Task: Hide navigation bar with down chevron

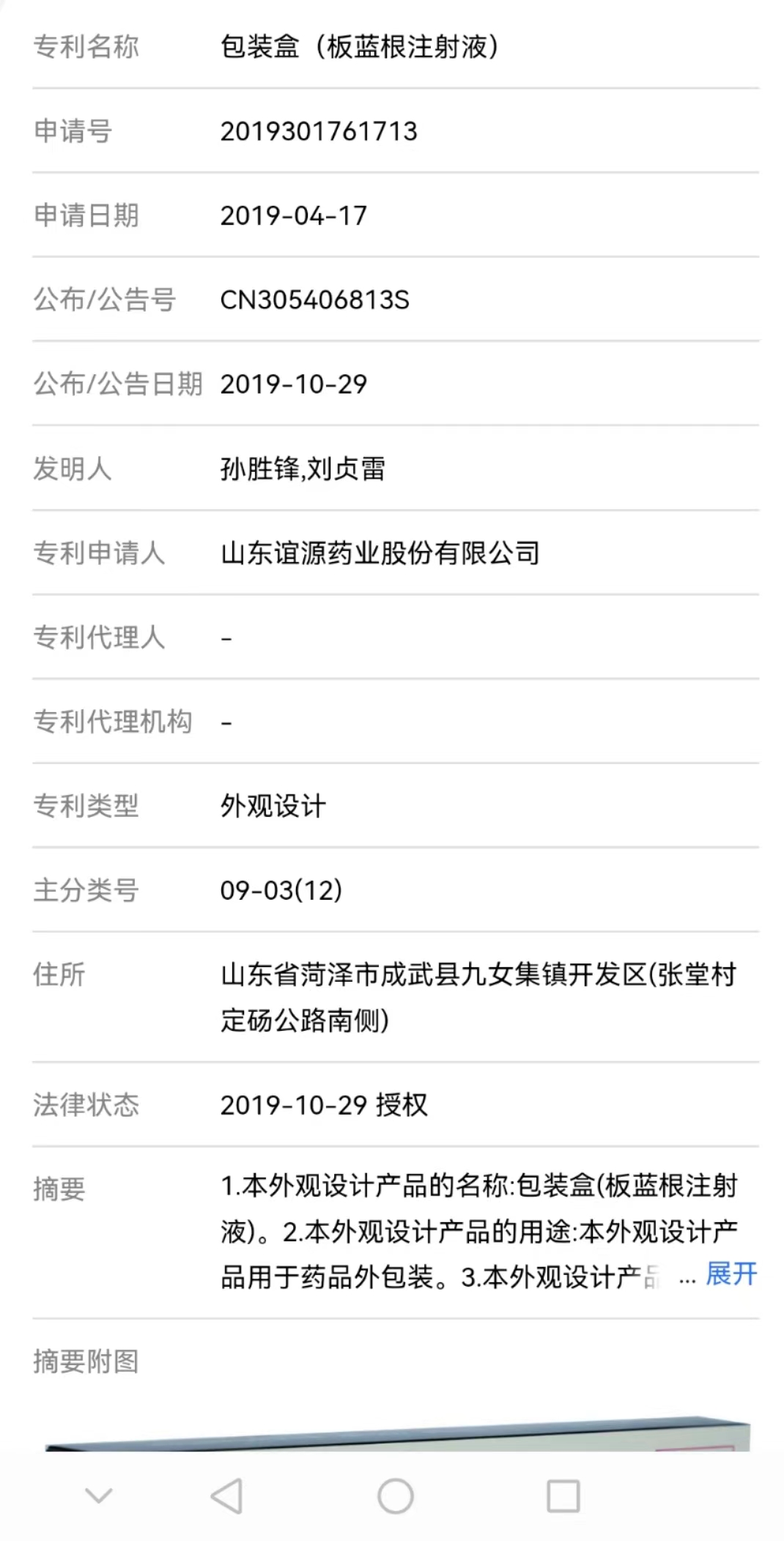Action: 98,1496
